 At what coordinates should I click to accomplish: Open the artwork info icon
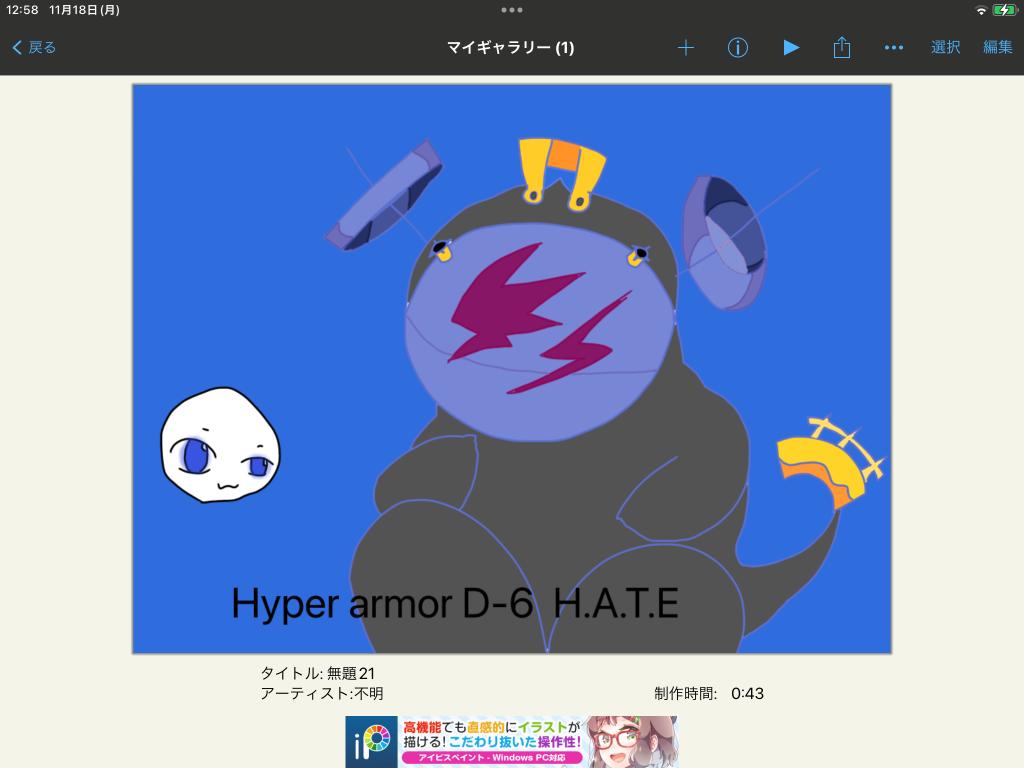738,47
